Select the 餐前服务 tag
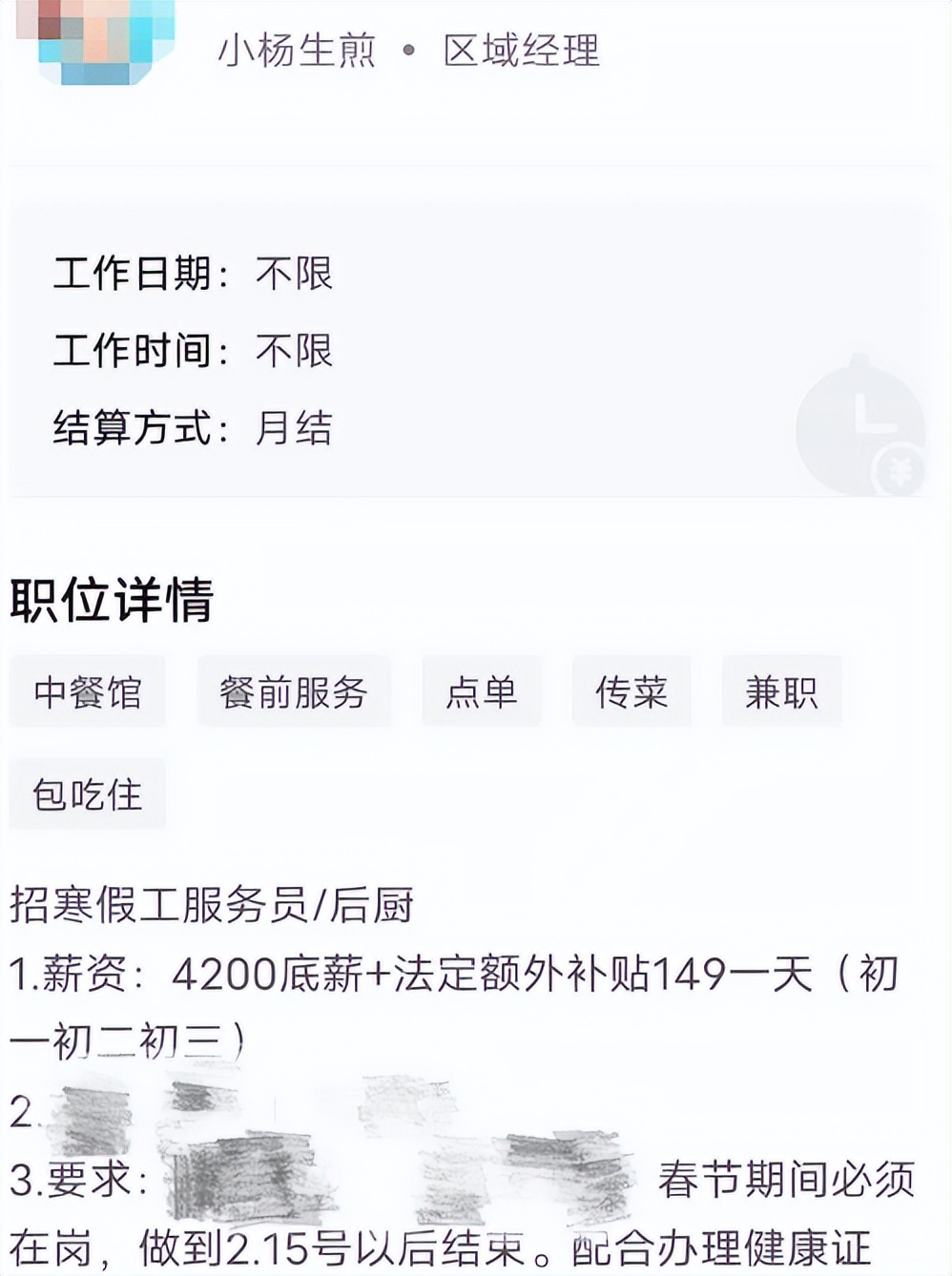 click(293, 693)
